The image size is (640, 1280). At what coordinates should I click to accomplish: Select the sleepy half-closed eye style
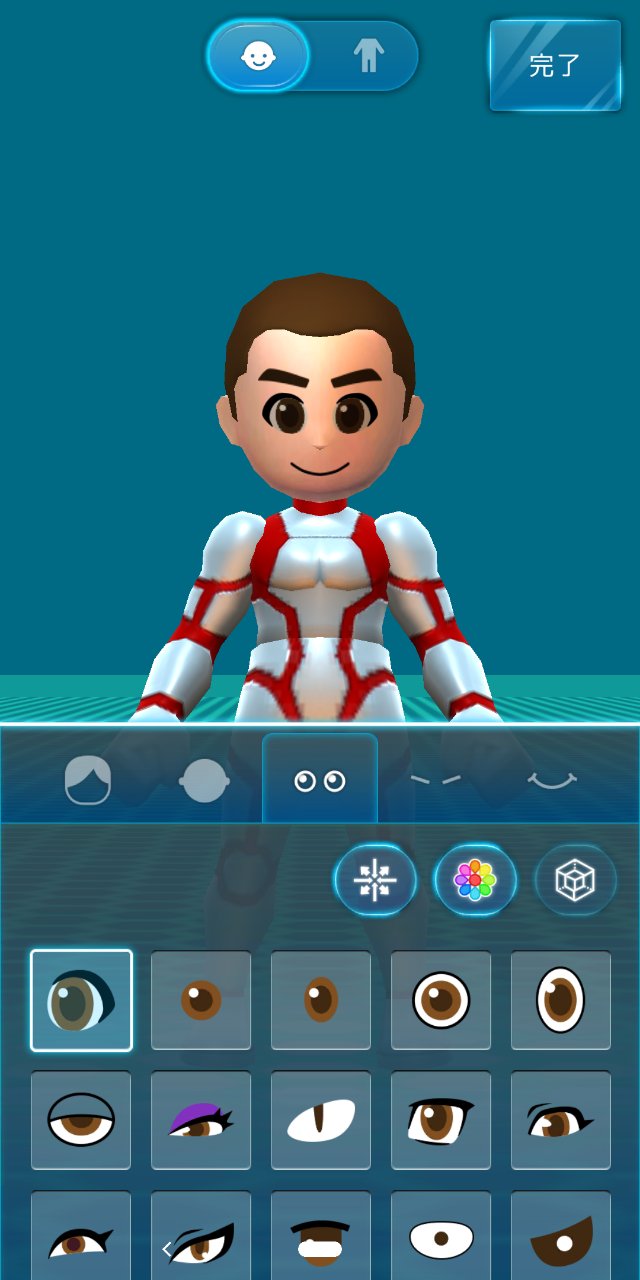[x=81, y=1120]
